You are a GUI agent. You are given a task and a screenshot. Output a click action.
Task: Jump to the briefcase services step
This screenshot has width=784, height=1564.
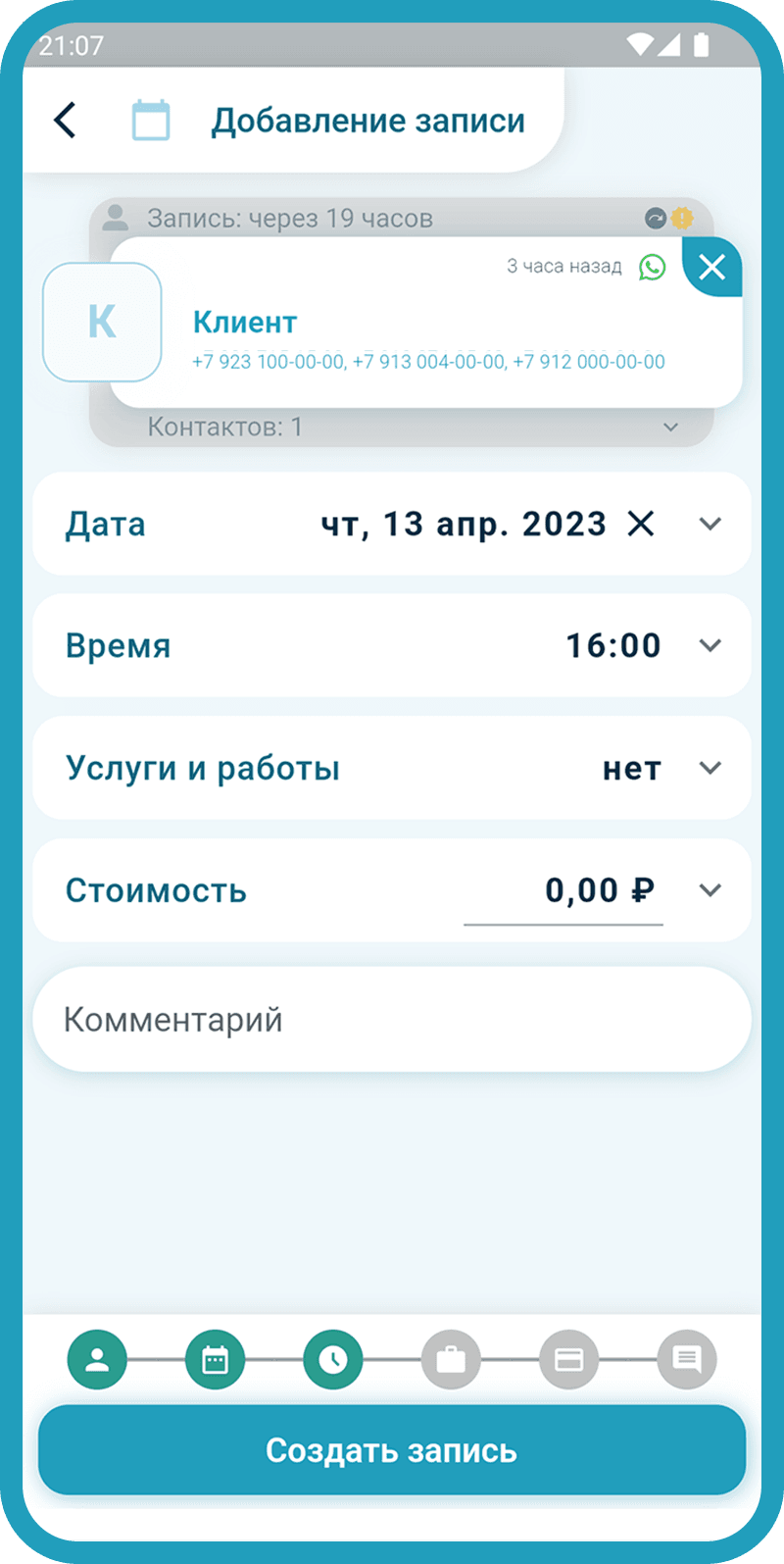tap(451, 1360)
